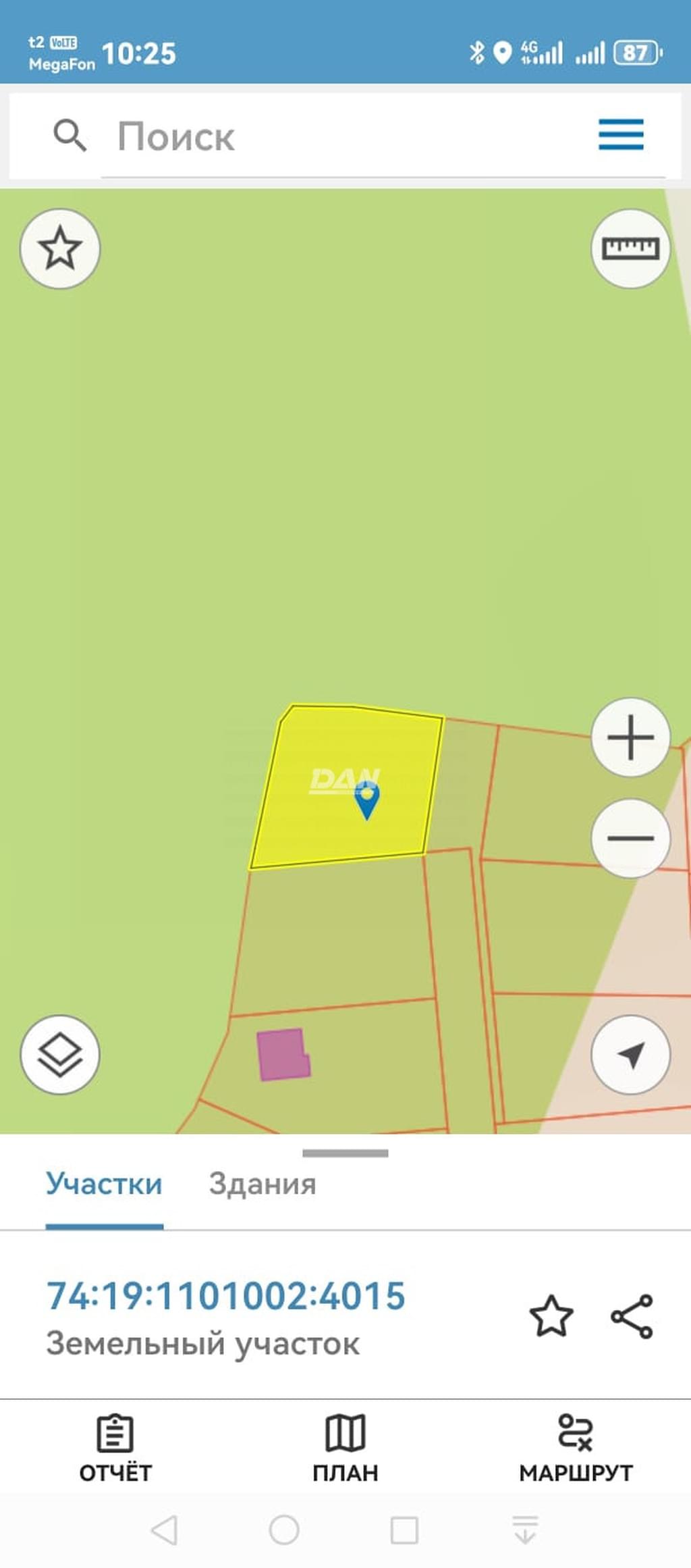The image size is (691, 1568).
Task: Activate the ruler measurement tool
Action: [630, 249]
